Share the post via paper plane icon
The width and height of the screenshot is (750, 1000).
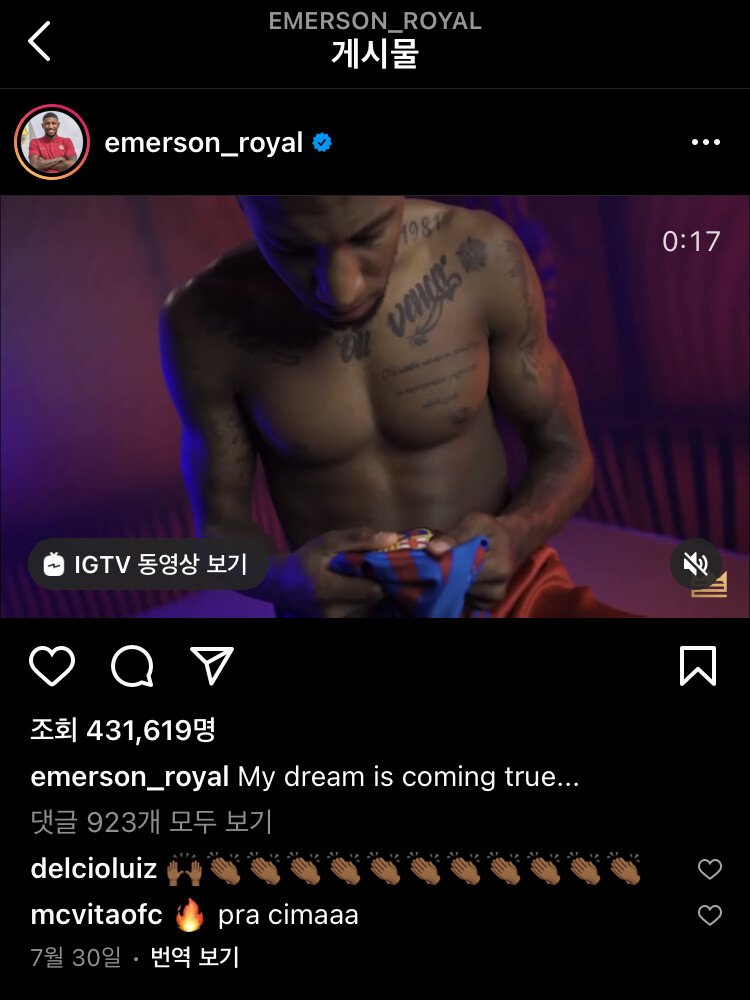(x=212, y=666)
